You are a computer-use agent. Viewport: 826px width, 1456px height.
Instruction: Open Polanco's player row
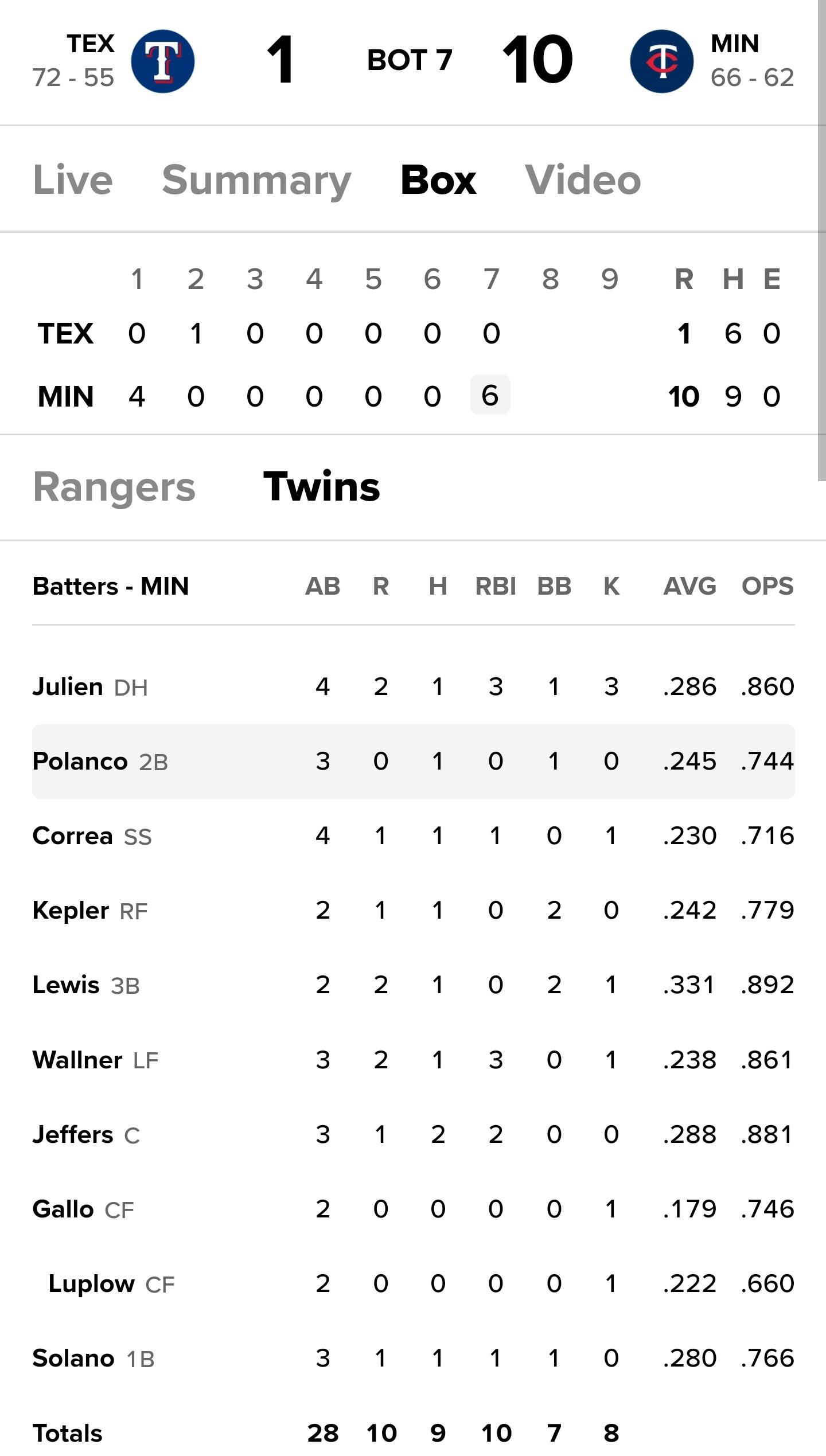click(x=413, y=761)
